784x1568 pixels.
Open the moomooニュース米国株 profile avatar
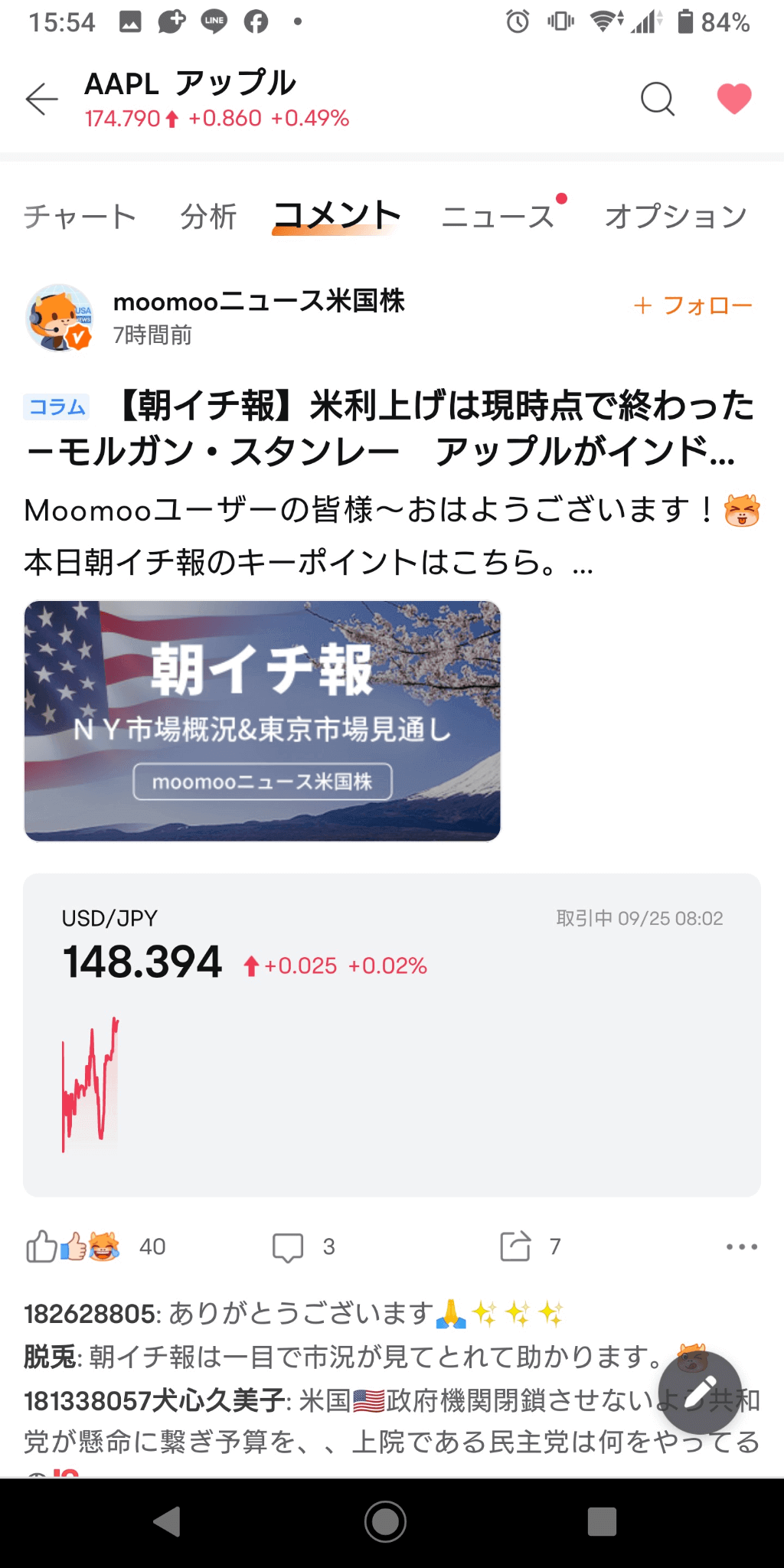click(60, 318)
